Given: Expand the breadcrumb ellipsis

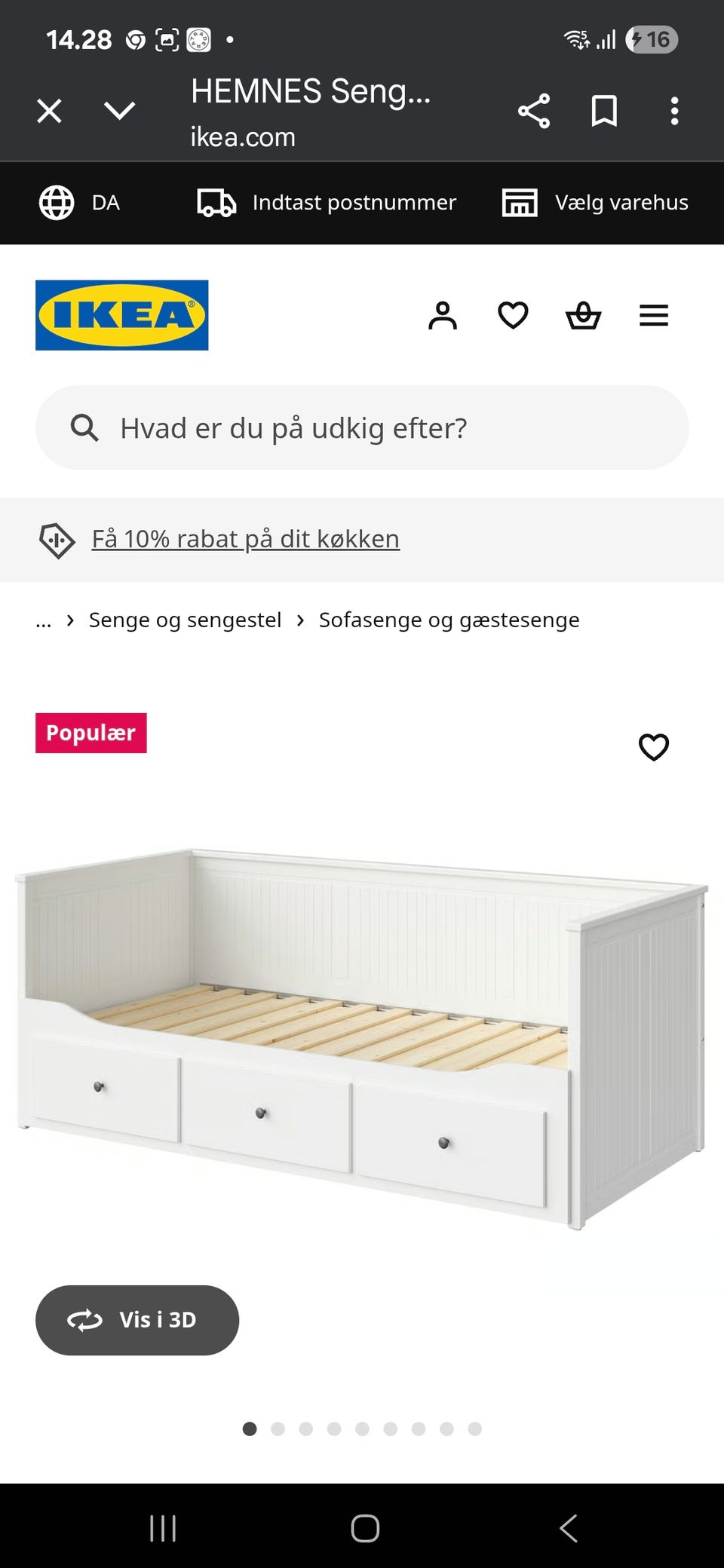Looking at the screenshot, I should tap(44, 620).
